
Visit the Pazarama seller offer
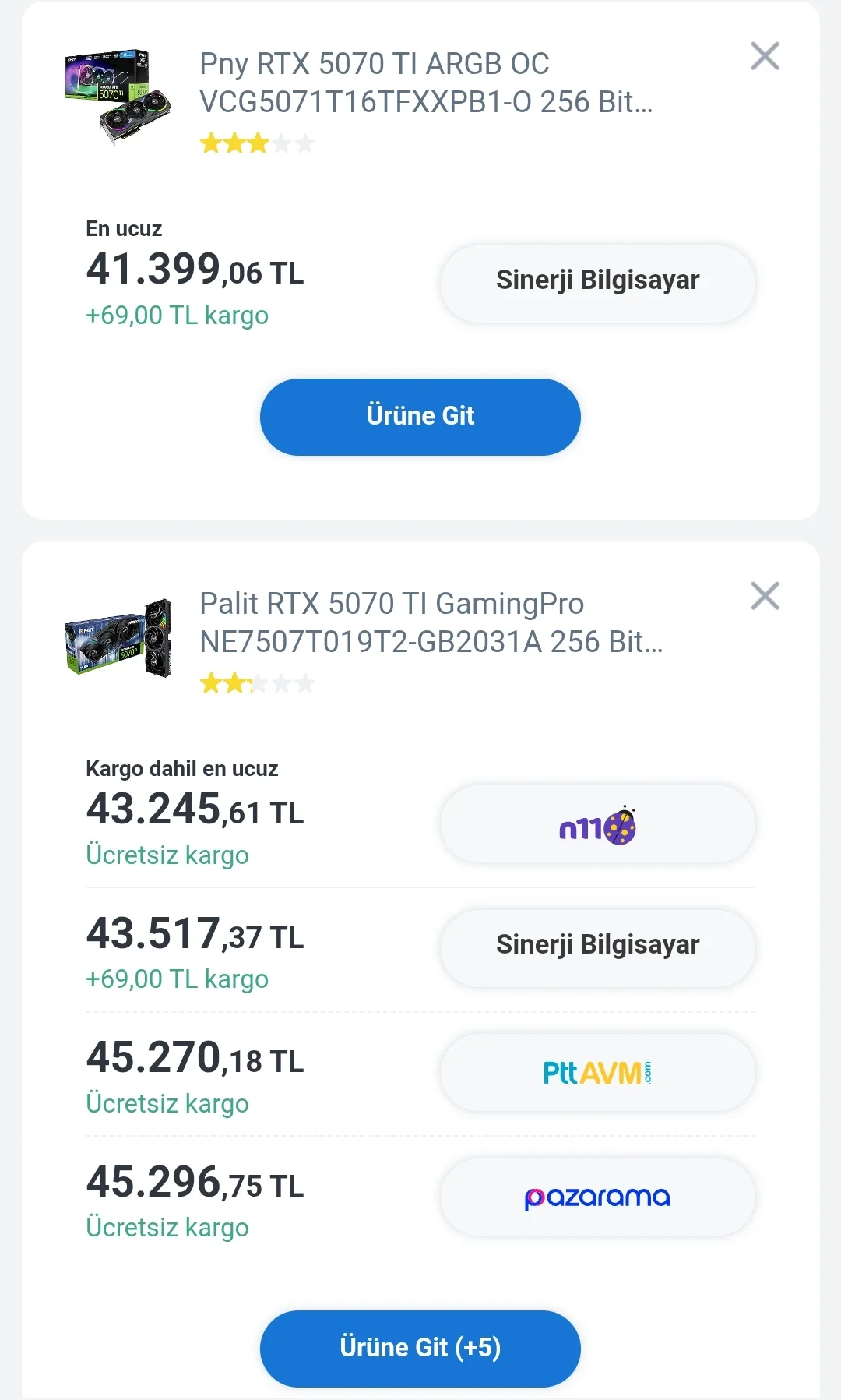tap(597, 1197)
